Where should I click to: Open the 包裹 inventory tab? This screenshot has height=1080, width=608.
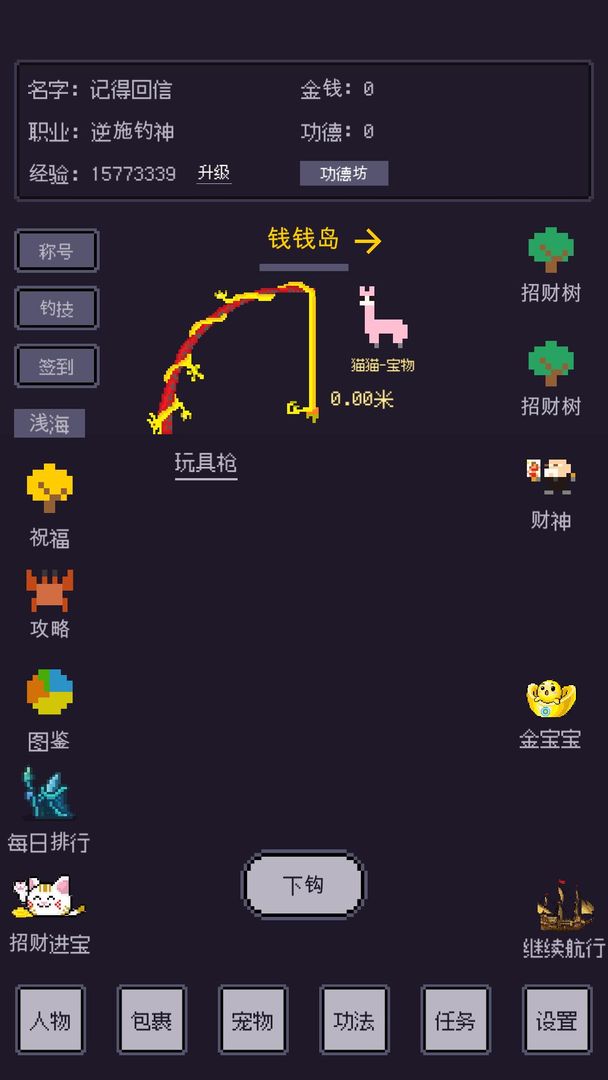click(x=152, y=1020)
